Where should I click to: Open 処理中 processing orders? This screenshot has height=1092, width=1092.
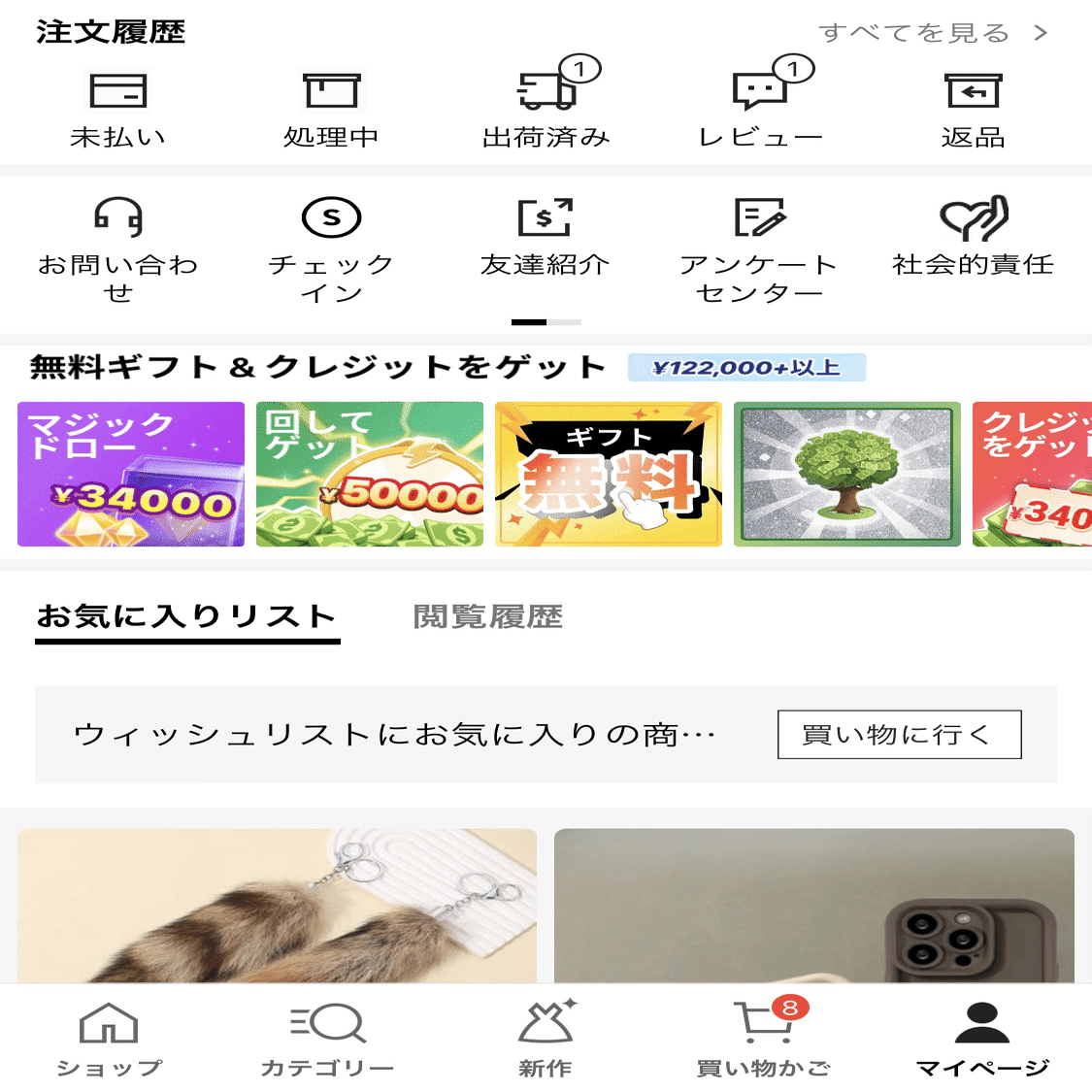(331, 109)
